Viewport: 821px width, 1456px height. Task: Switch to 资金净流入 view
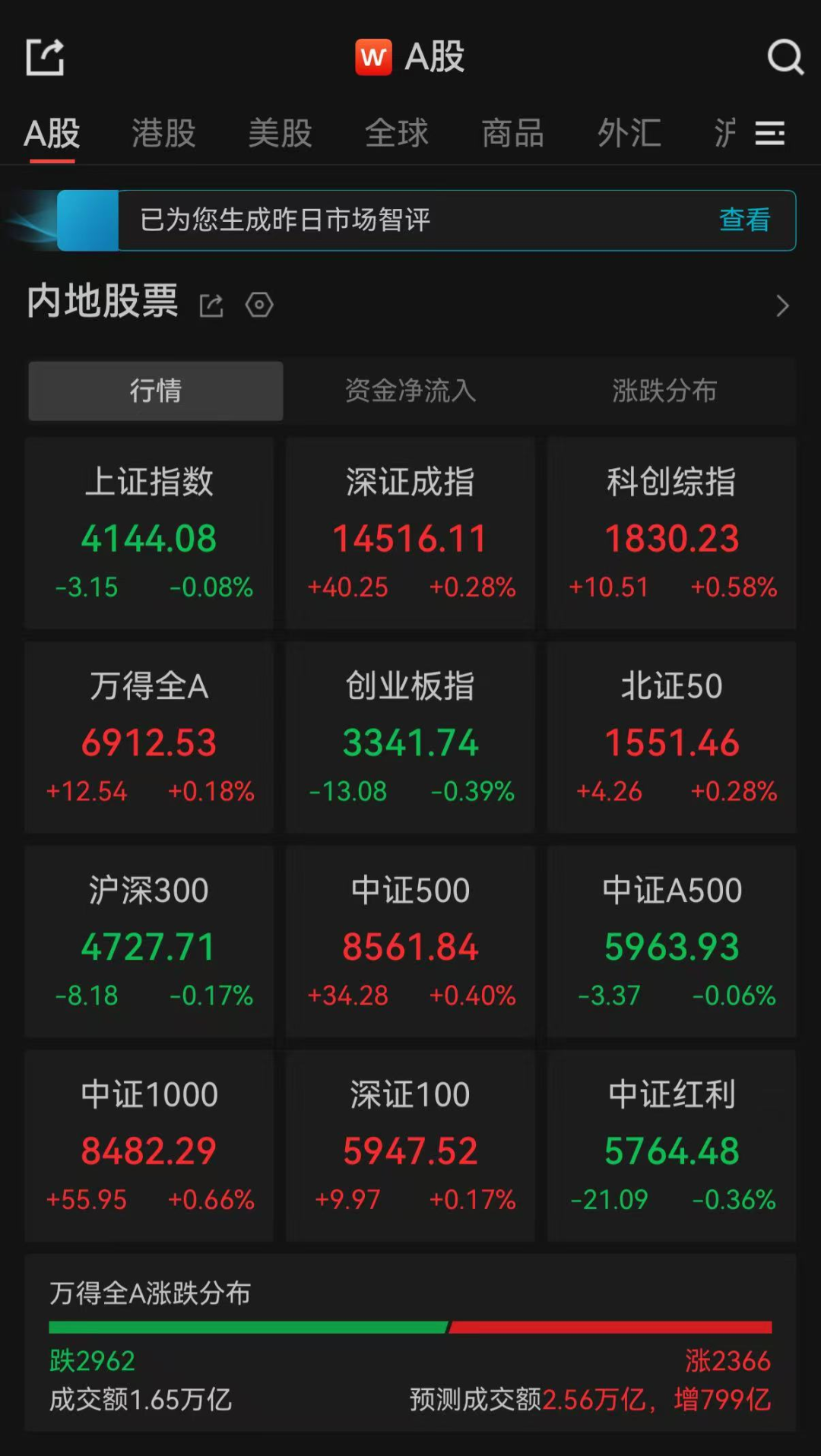coord(410,391)
